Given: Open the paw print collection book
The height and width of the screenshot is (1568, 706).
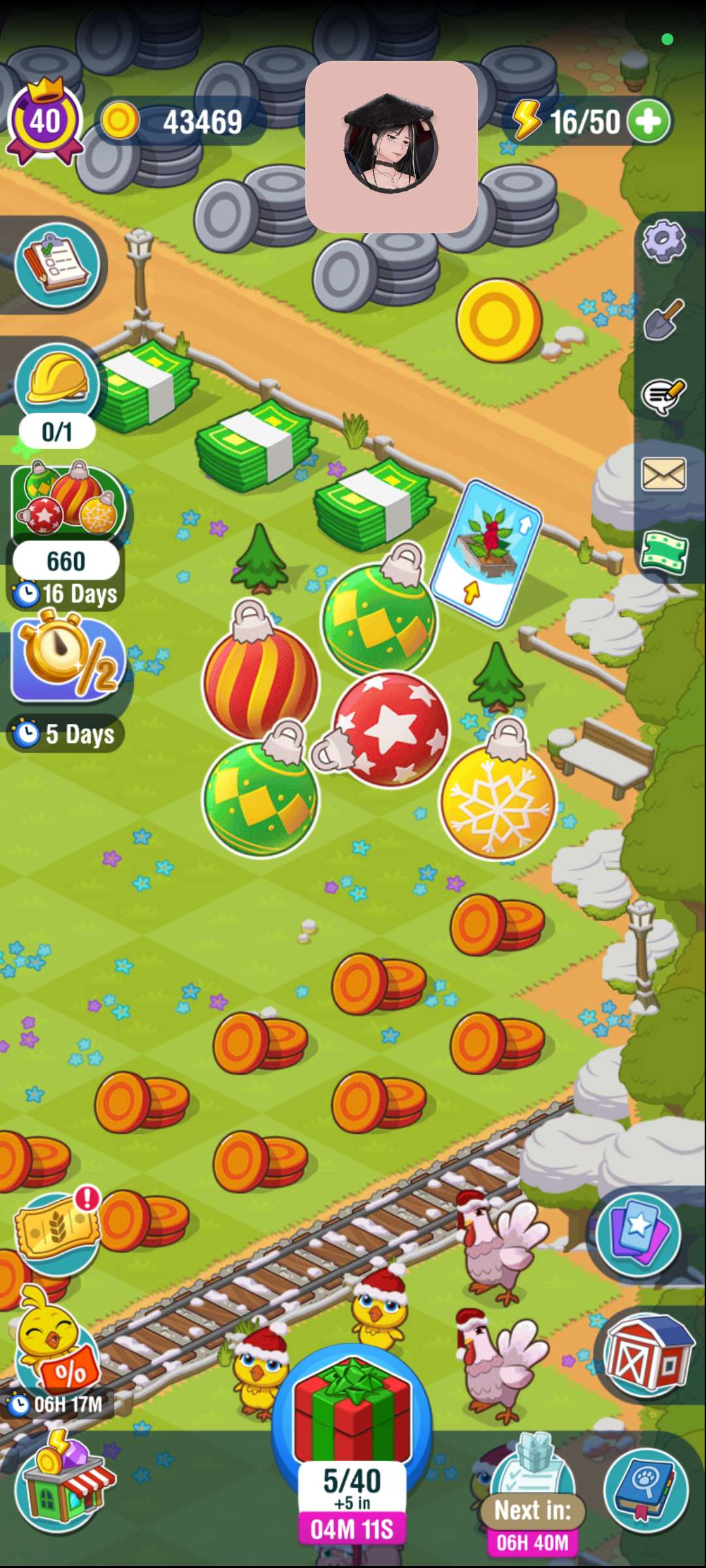Looking at the screenshot, I should pos(646,1490).
